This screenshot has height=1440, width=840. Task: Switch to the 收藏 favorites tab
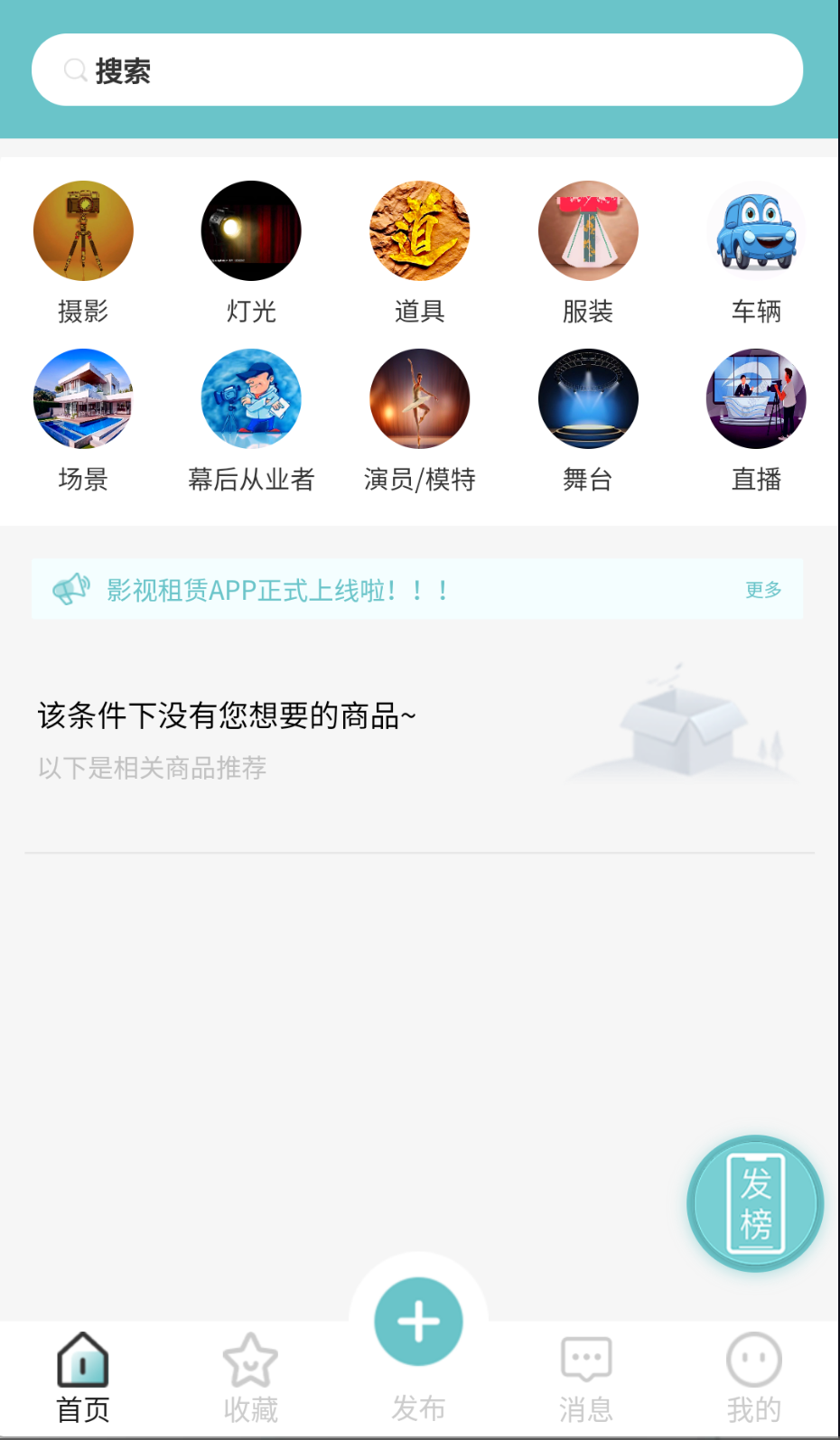click(x=251, y=1373)
